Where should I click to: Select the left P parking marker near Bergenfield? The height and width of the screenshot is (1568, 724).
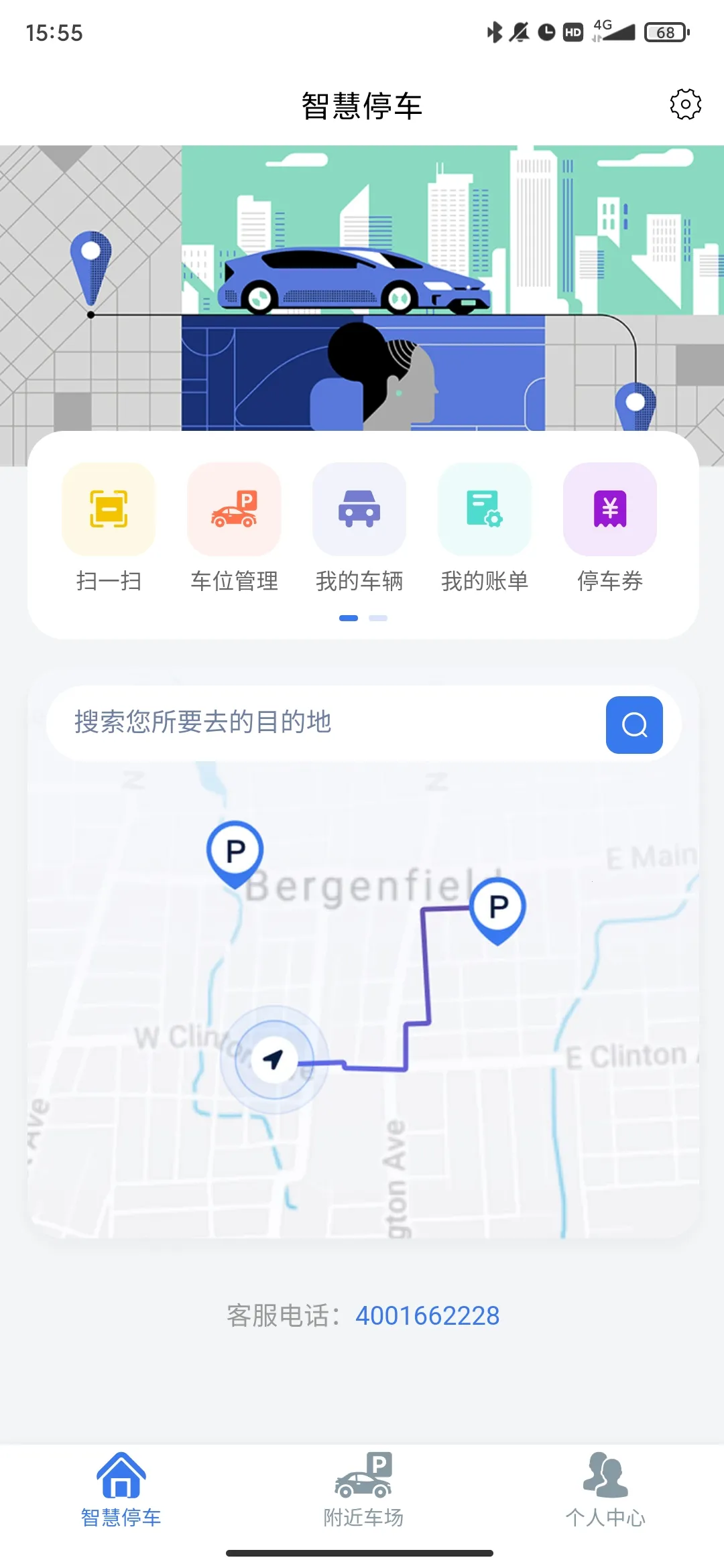236,850
